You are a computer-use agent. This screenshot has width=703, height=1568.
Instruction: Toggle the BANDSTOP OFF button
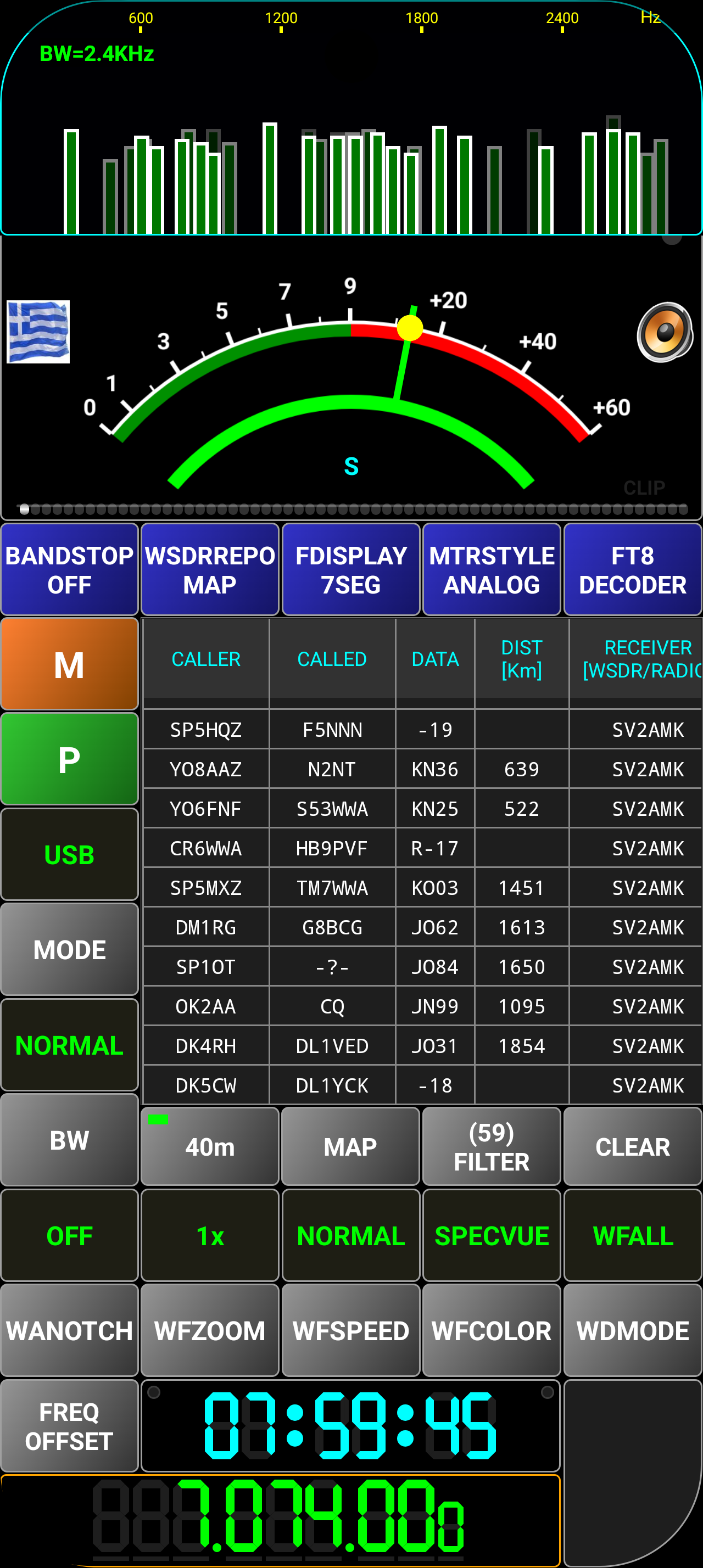click(69, 570)
